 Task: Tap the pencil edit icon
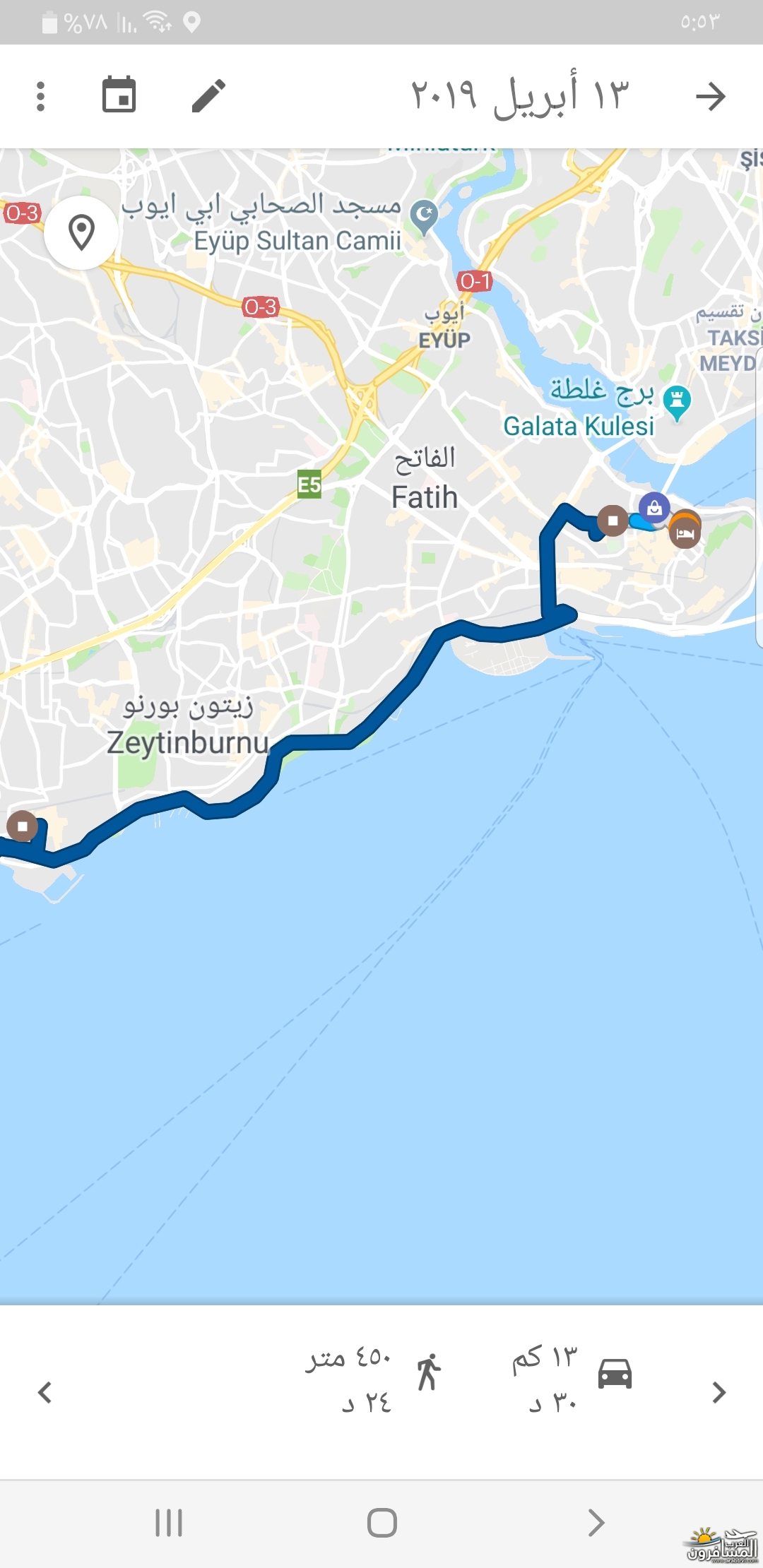click(x=208, y=96)
